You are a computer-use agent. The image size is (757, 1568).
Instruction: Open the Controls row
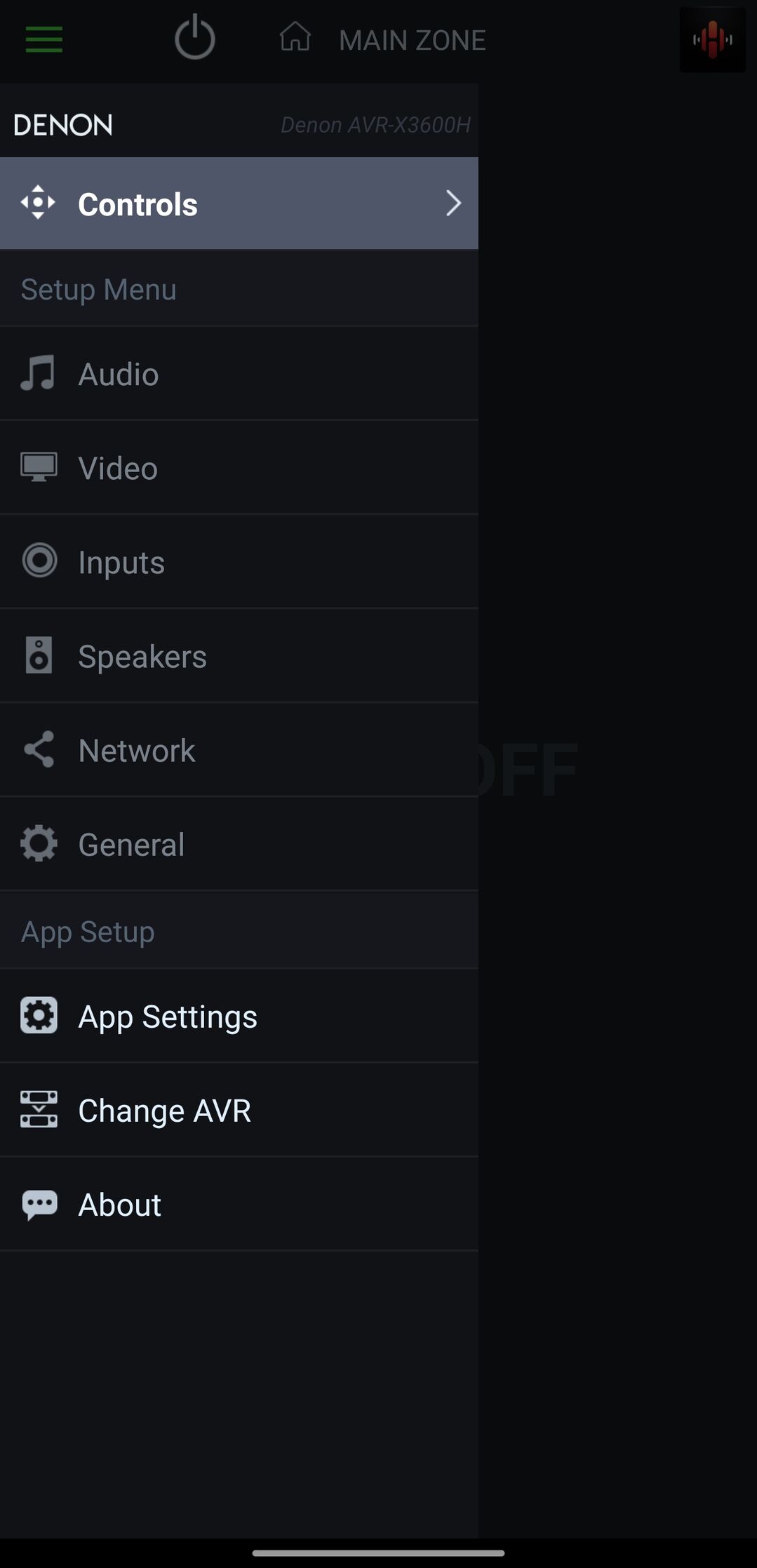(x=239, y=203)
